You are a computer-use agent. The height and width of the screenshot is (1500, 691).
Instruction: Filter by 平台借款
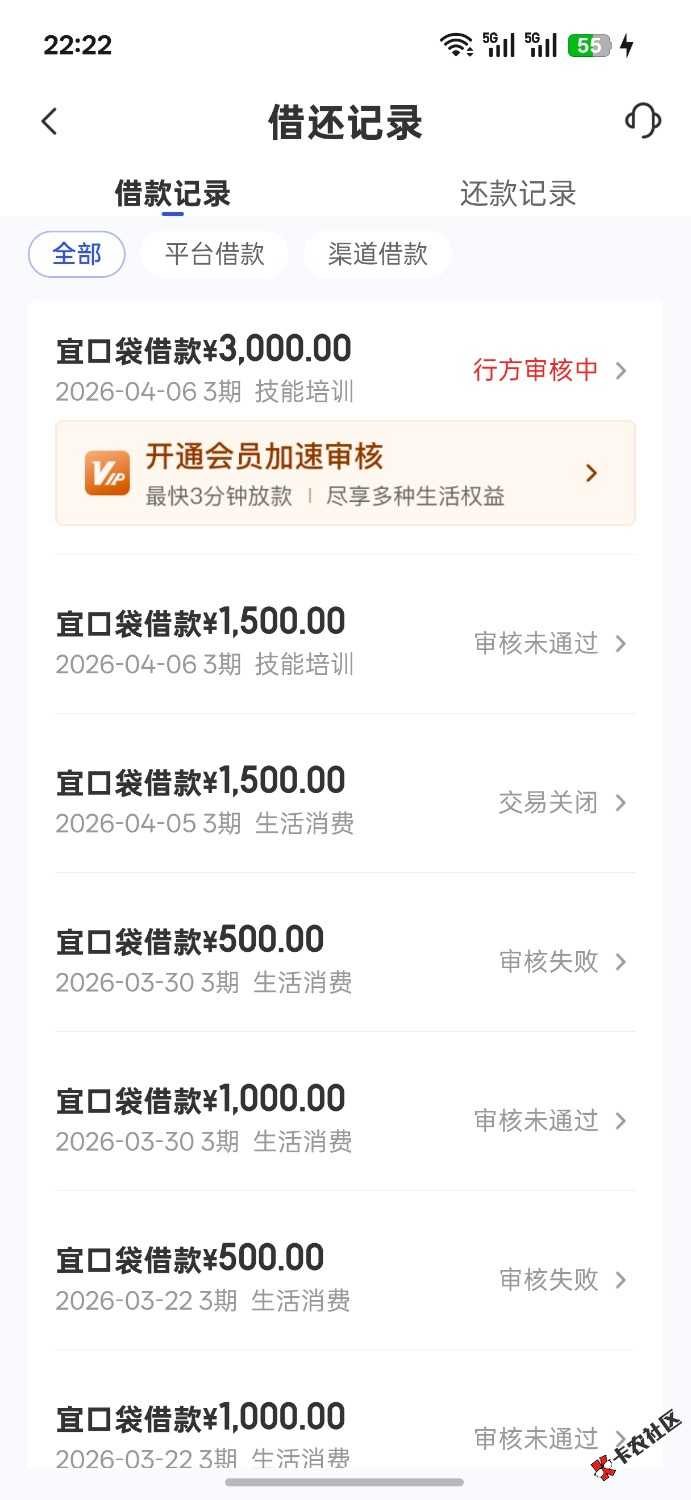coord(214,254)
